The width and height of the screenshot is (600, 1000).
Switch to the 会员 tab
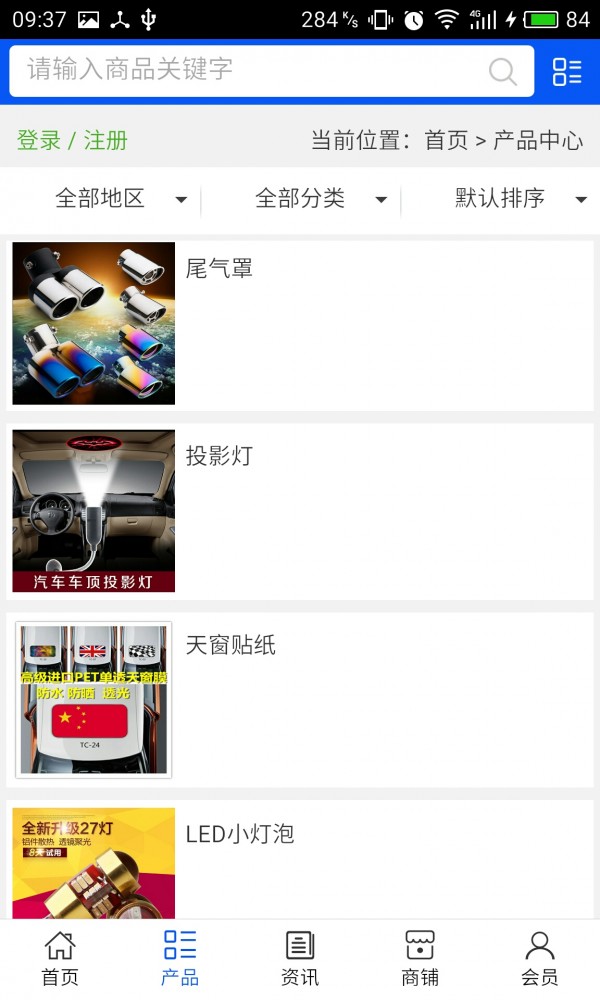pos(540,958)
